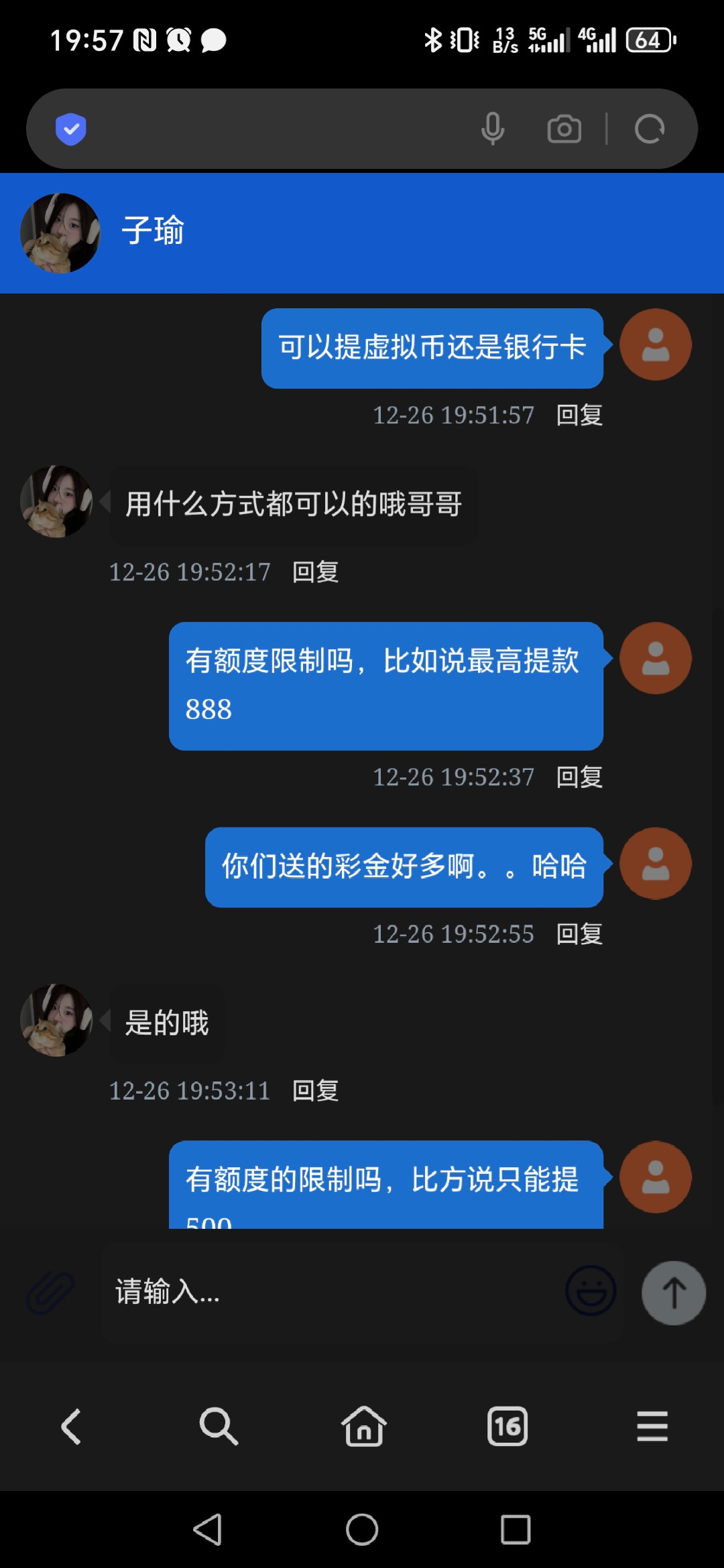Open browser search from bottom toolbar
724x1568 pixels.
[219, 1426]
